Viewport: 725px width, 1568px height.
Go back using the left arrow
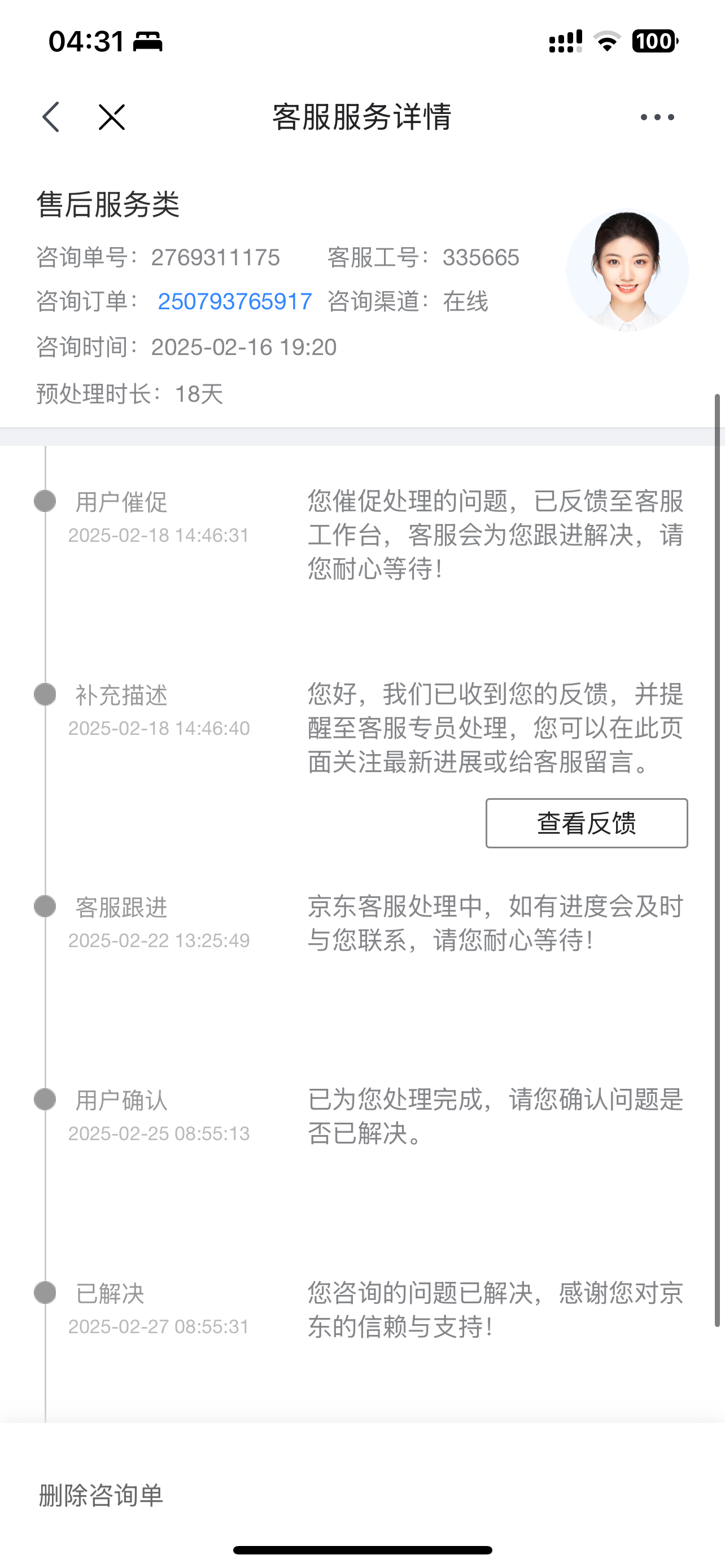pos(51,117)
